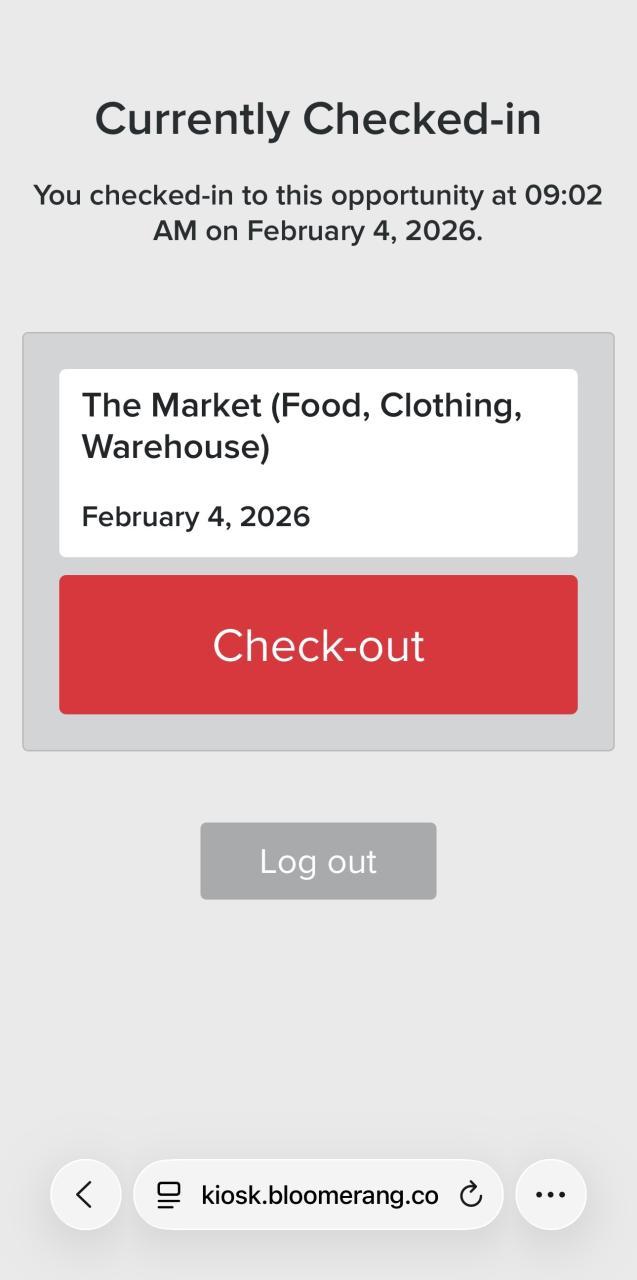This screenshot has width=637, height=1280.
Task: Open the kiosk.bloomerang.co address bar
Action: (319, 1195)
